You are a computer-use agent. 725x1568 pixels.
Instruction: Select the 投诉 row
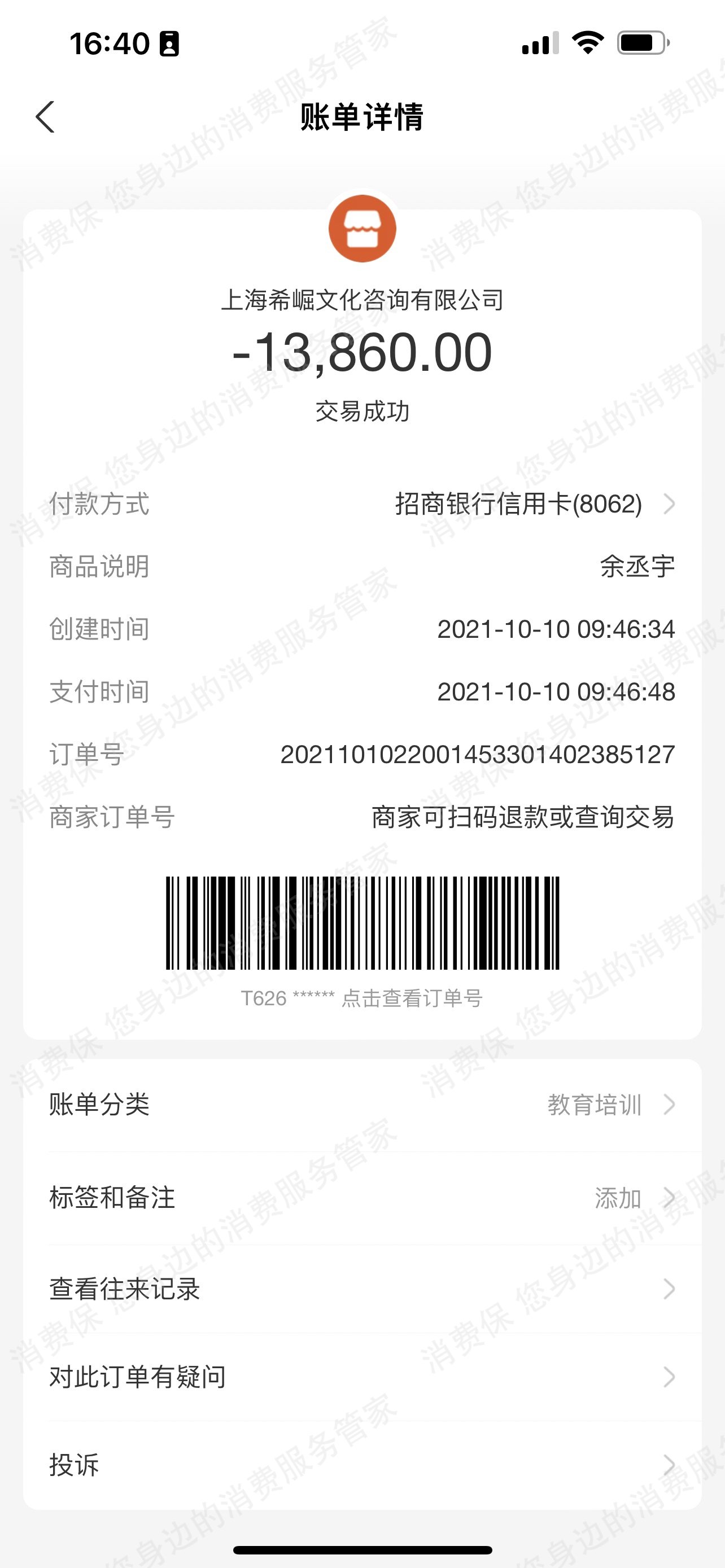click(362, 1465)
